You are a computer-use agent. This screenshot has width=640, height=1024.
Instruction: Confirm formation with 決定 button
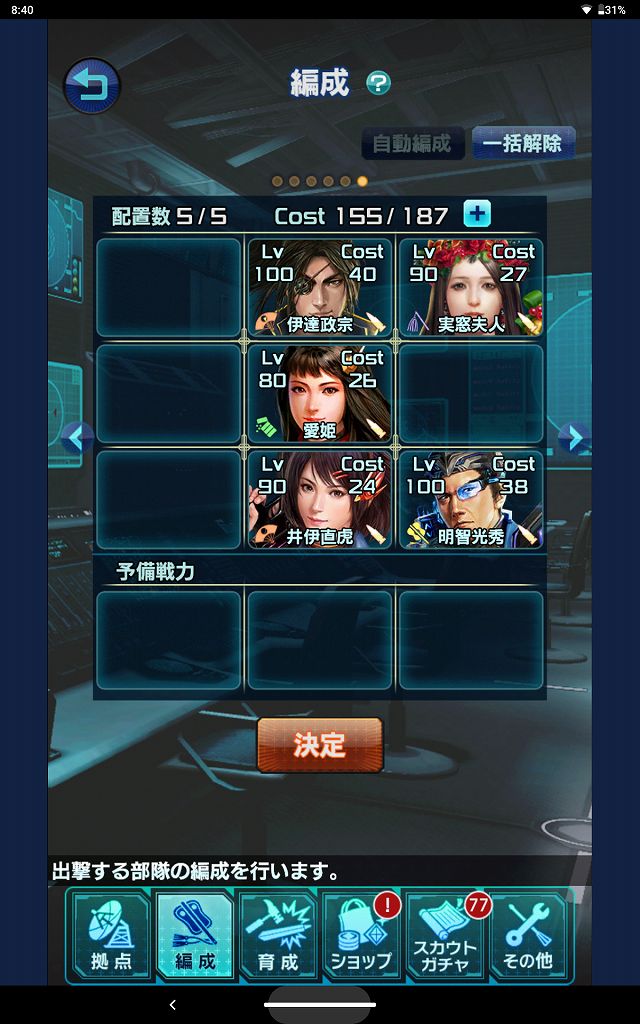320,745
